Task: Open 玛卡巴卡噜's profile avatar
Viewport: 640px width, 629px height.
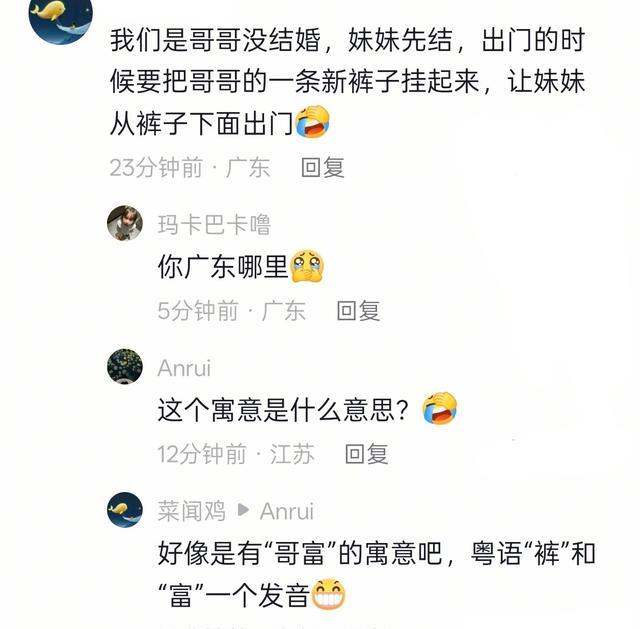Action: coord(125,223)
